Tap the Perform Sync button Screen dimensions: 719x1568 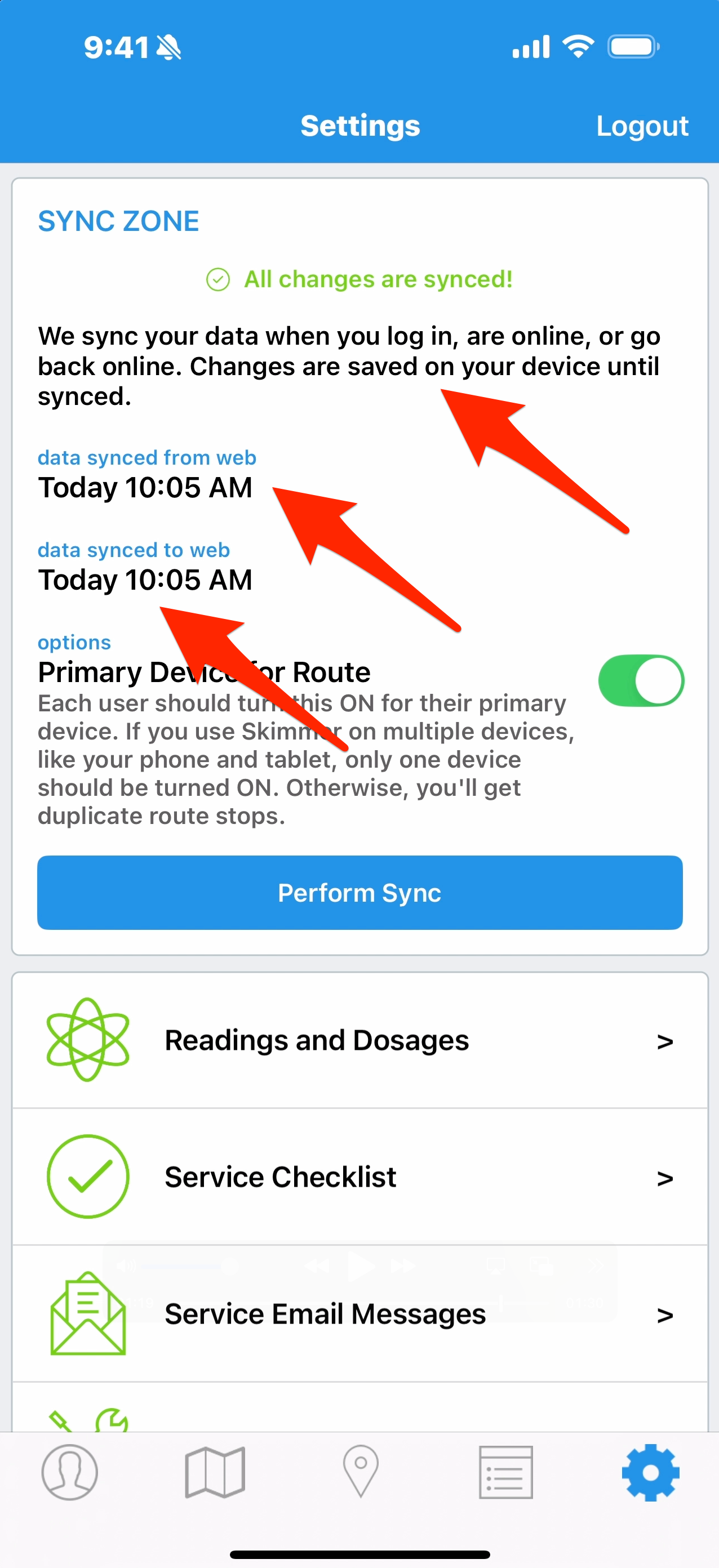click(x=360, y=892)
